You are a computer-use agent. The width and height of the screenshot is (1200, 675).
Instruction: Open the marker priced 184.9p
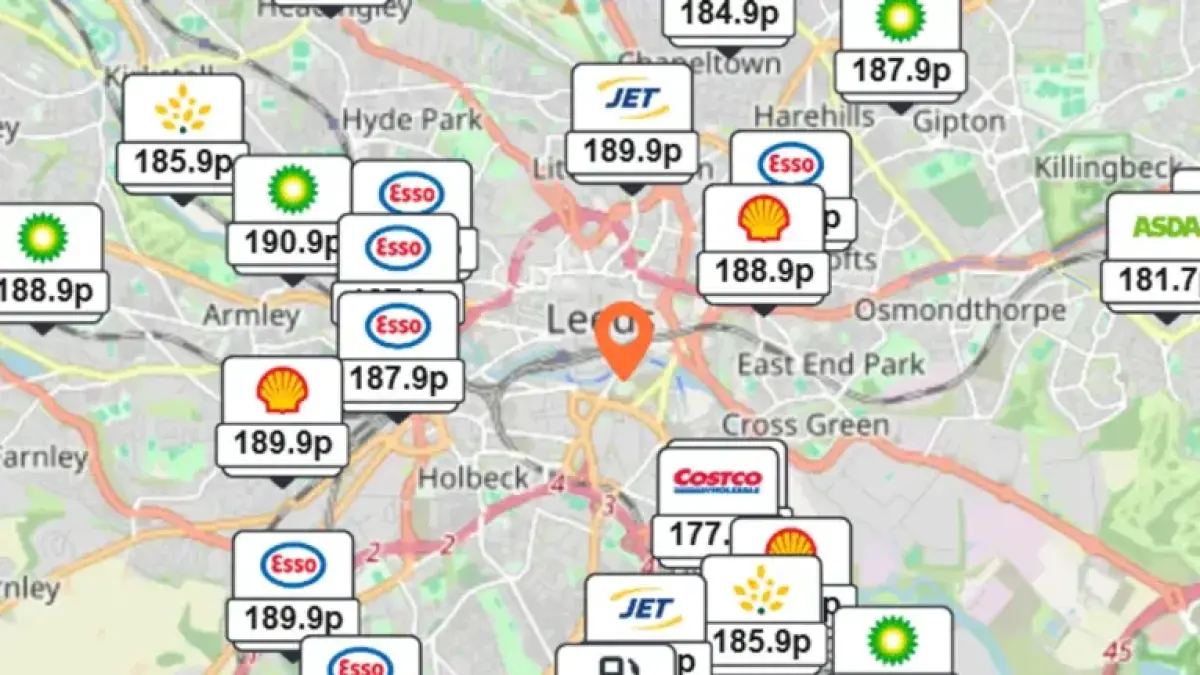(x=730, y=17)
